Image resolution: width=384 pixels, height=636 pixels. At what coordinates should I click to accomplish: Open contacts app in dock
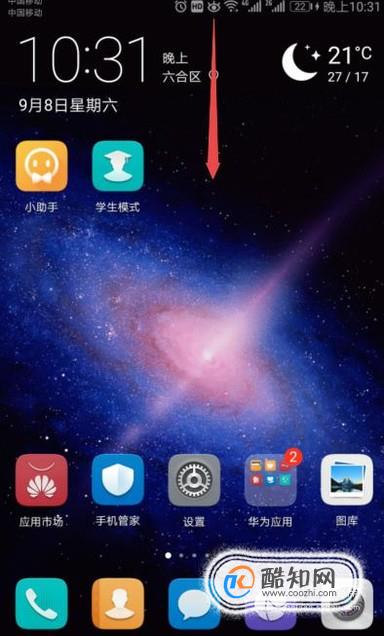coord(118,604)
